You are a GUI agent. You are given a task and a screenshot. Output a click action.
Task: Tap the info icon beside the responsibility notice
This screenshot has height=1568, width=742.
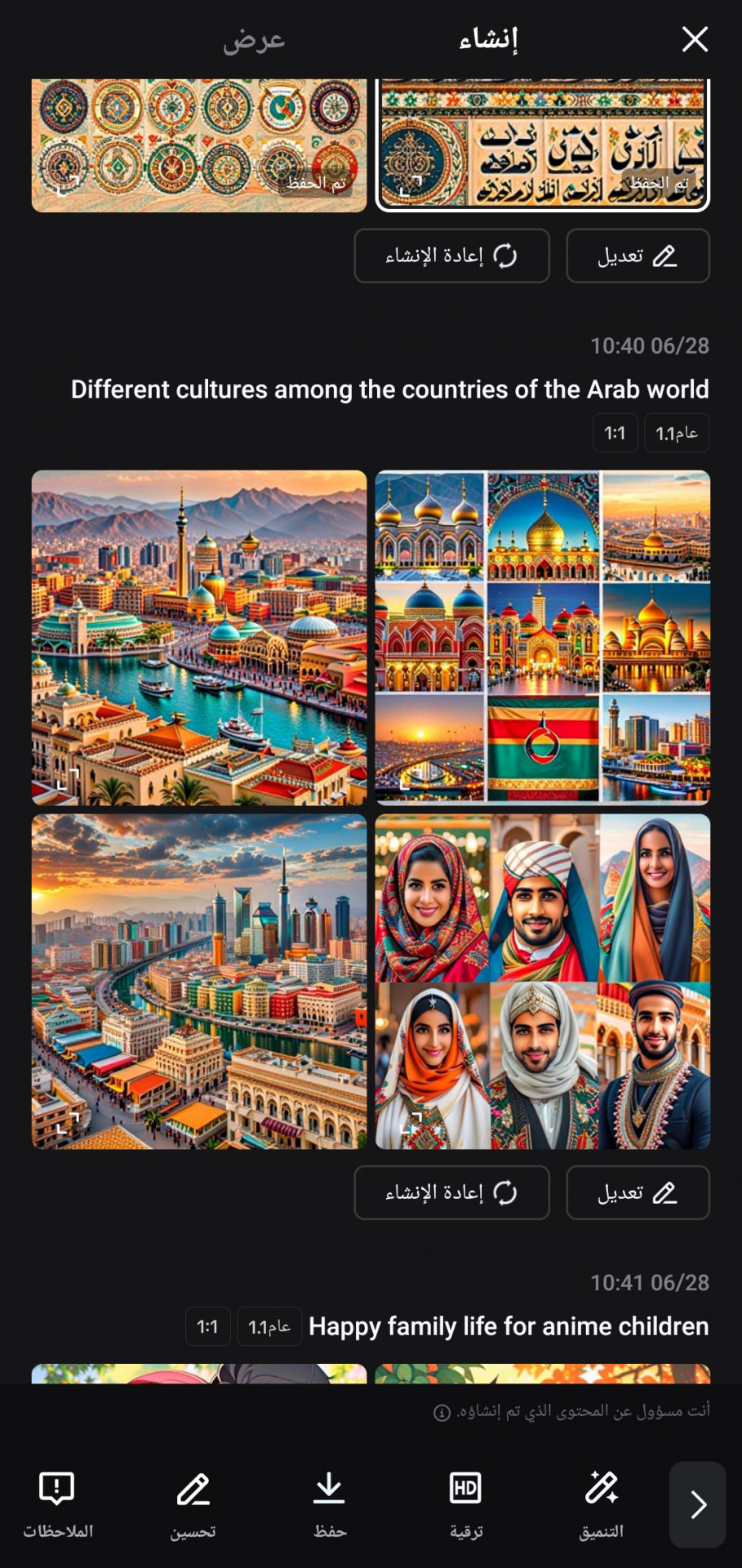coord(442,1413)
